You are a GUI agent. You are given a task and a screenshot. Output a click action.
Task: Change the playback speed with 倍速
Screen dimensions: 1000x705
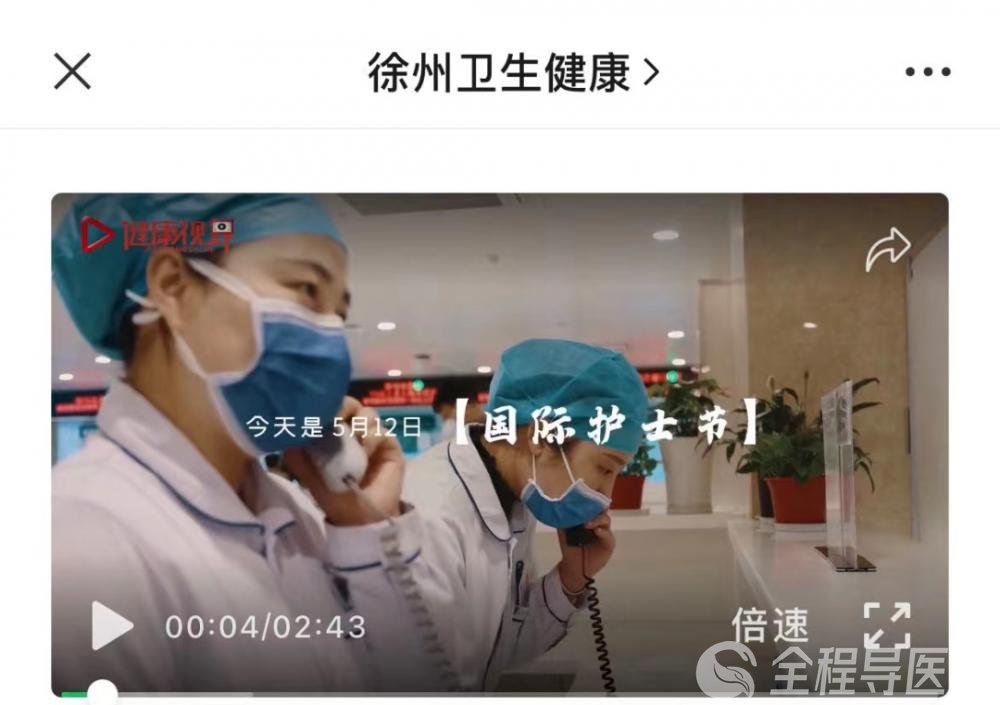pos(769,626)
